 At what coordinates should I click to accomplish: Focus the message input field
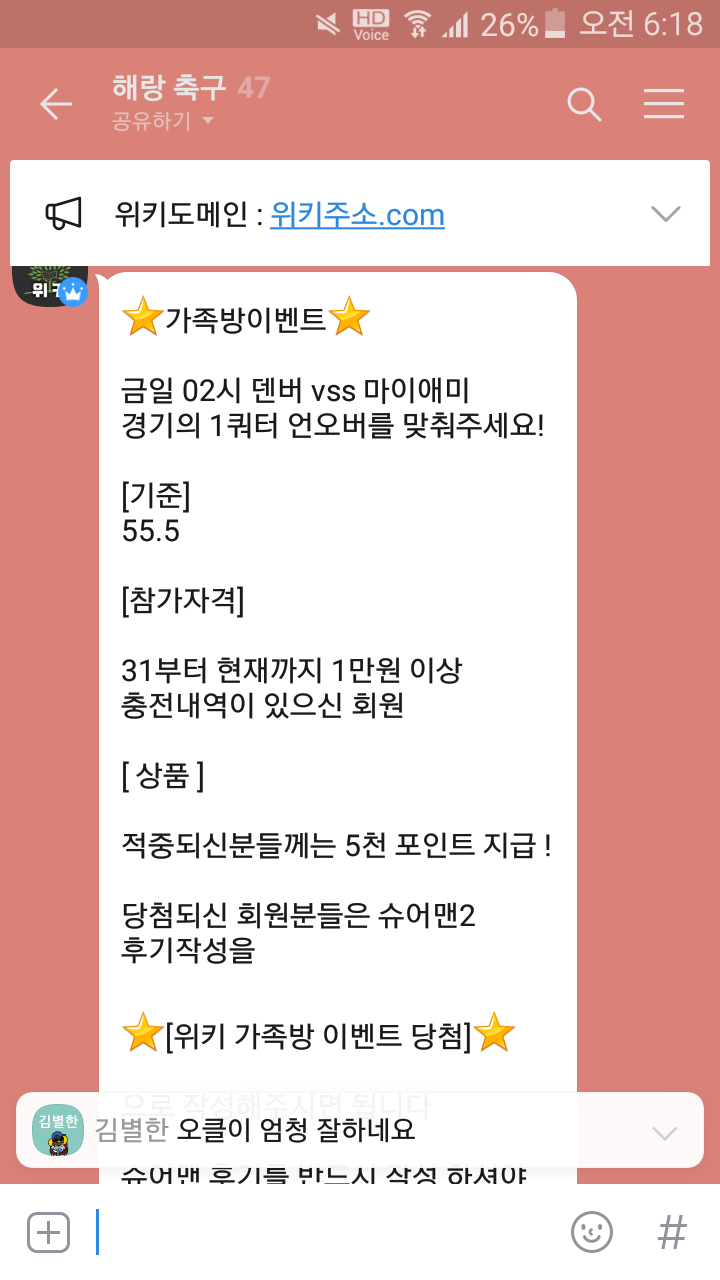pos(320,1232)
